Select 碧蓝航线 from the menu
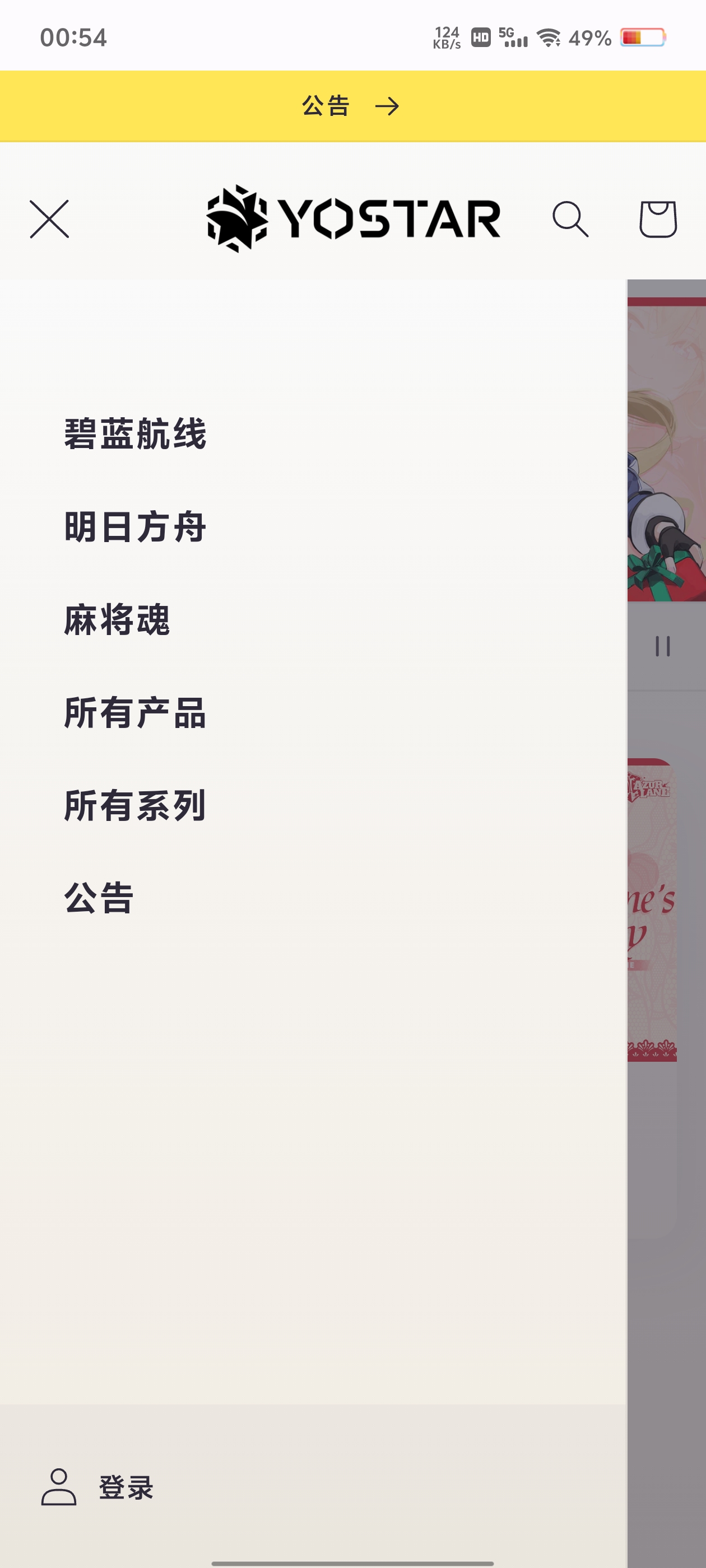706x1568 pixels. click(x=135, y=434)
